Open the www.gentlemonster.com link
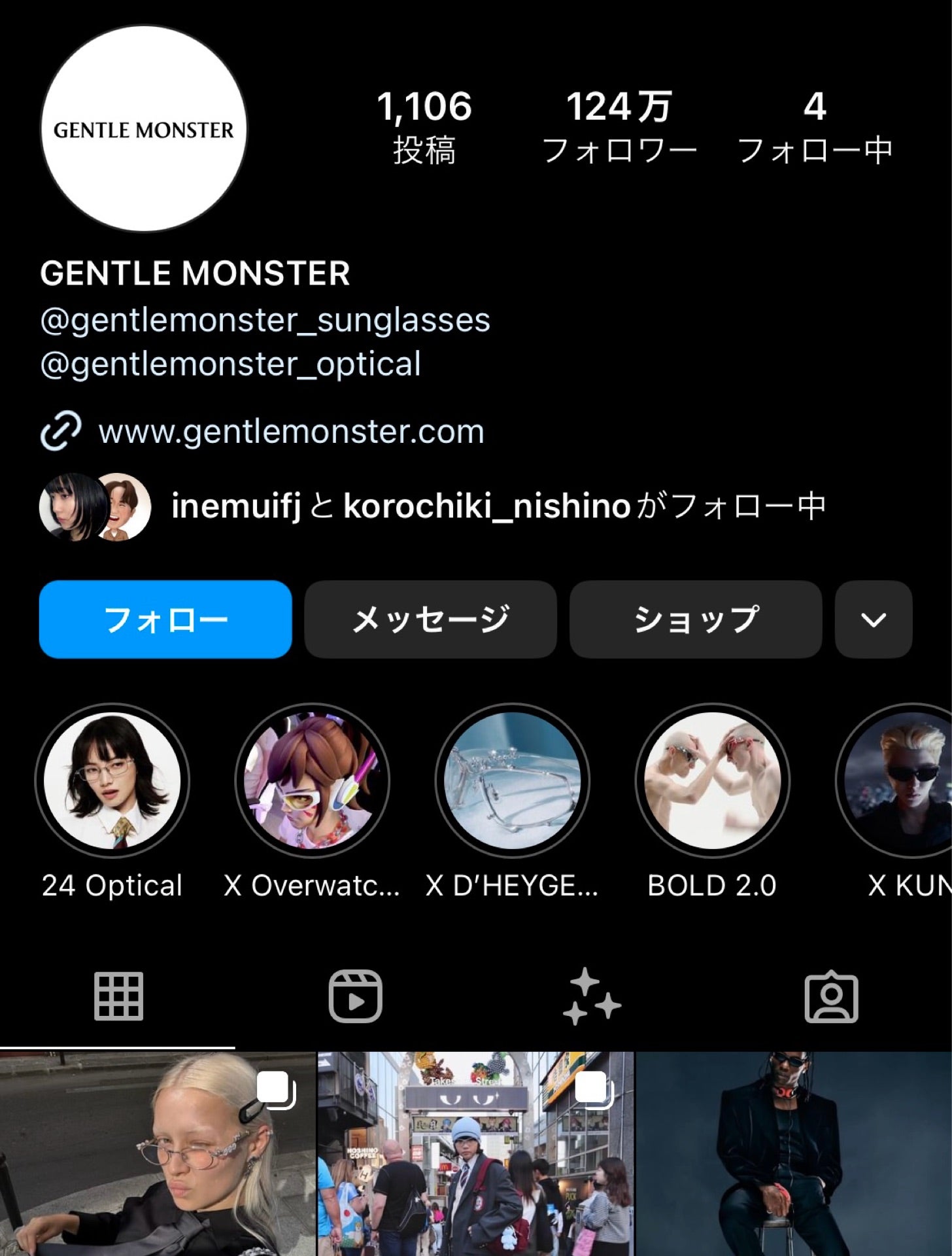 [291, 432]
